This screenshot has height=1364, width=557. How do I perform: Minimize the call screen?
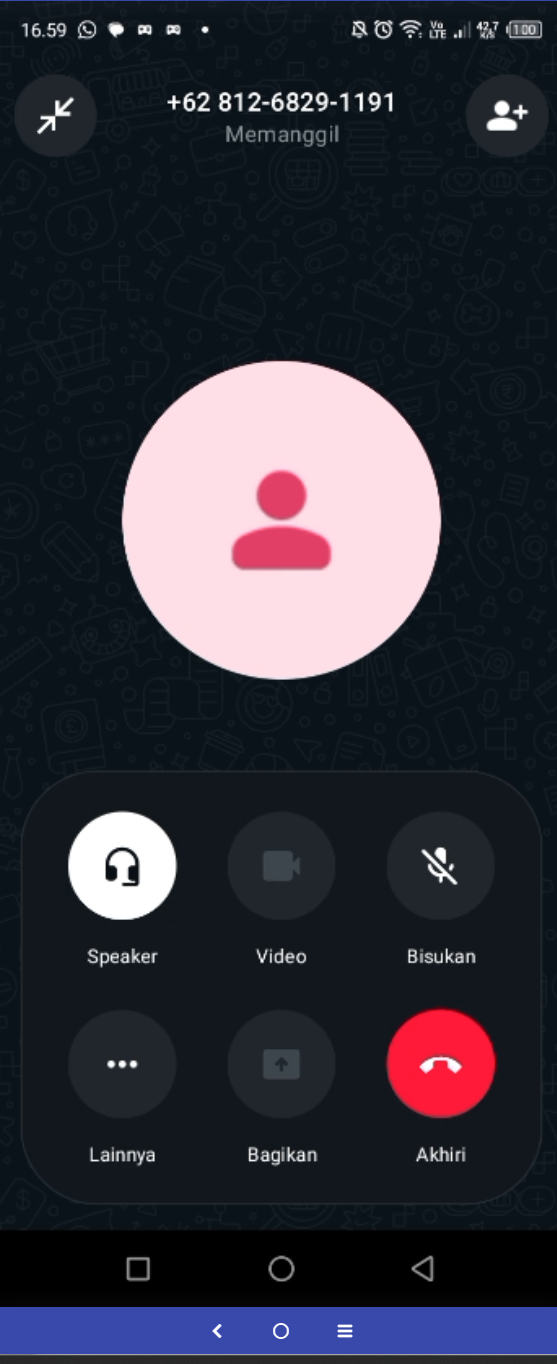coord(56,116)
